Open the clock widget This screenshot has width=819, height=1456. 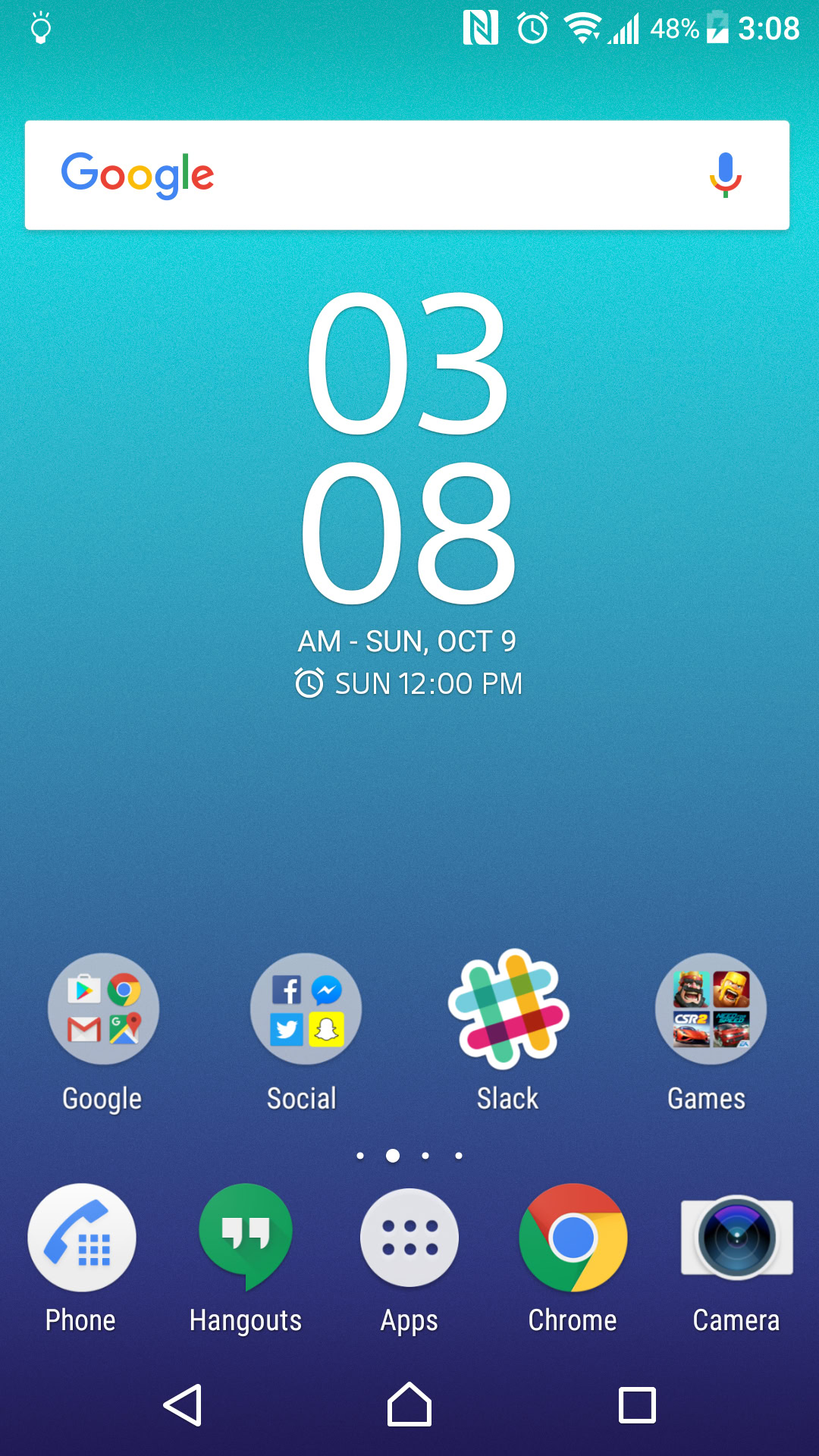click(x=409, y=447)
